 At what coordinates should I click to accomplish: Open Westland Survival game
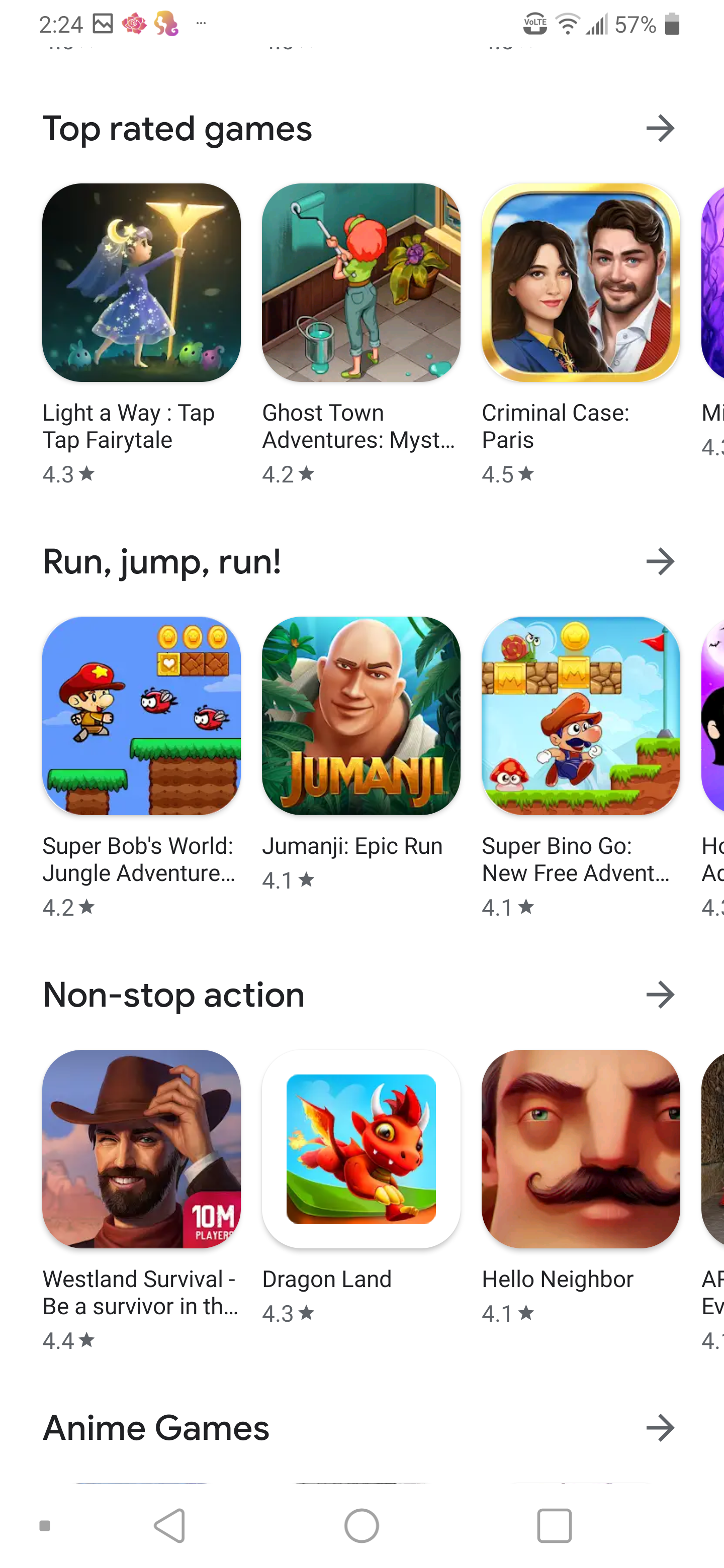point(141,1148)
